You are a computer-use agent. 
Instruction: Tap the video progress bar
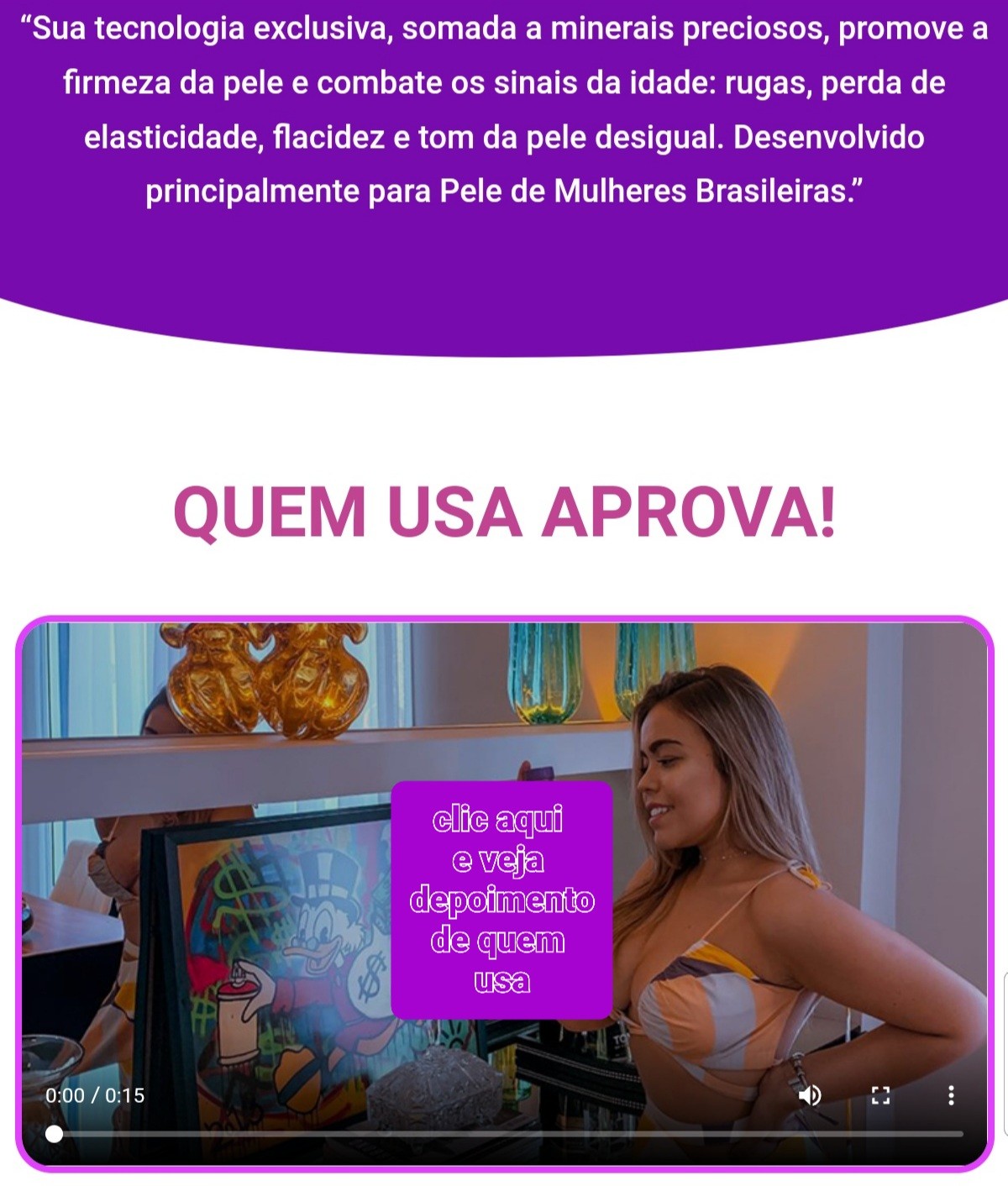tap(504, 1134)
